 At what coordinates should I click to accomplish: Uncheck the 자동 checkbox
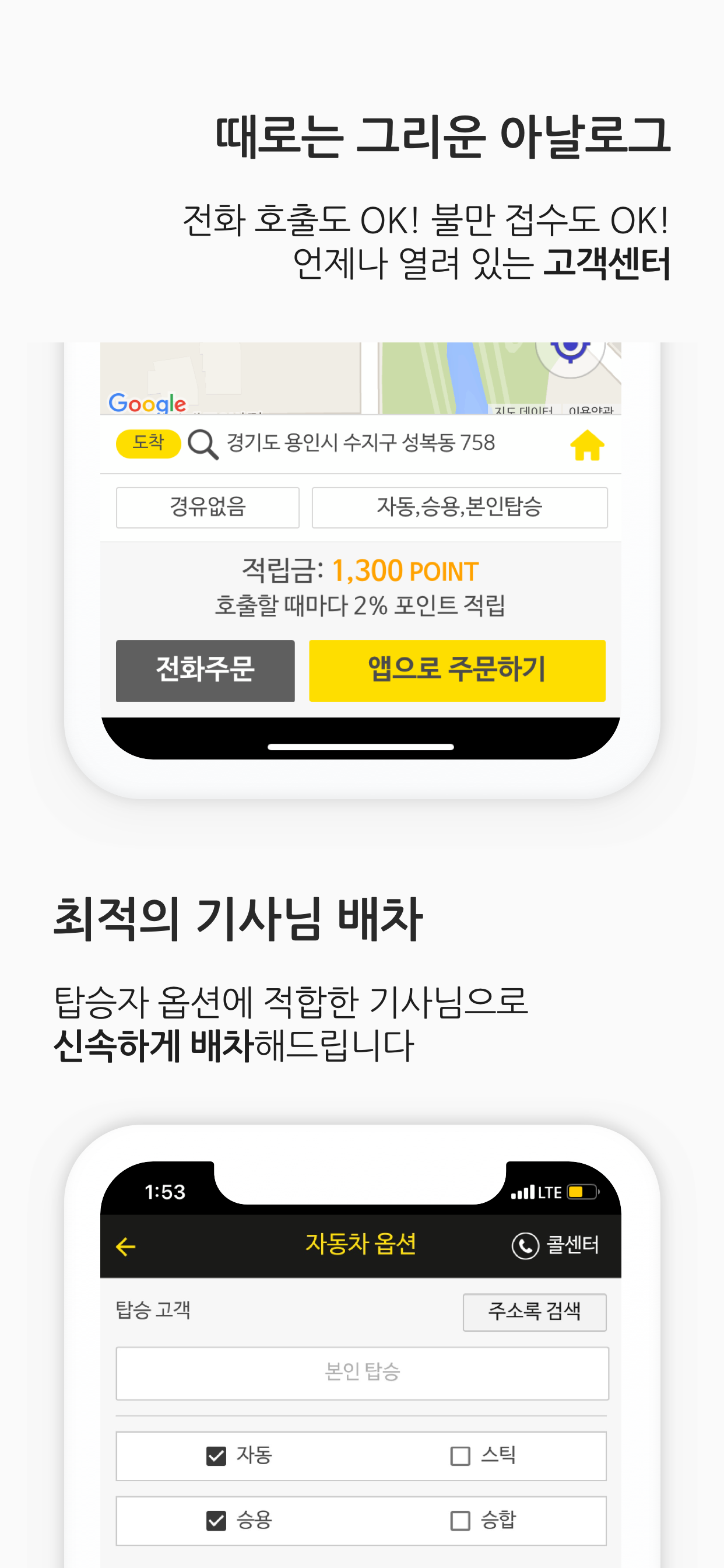click(x=214, y=1456)
